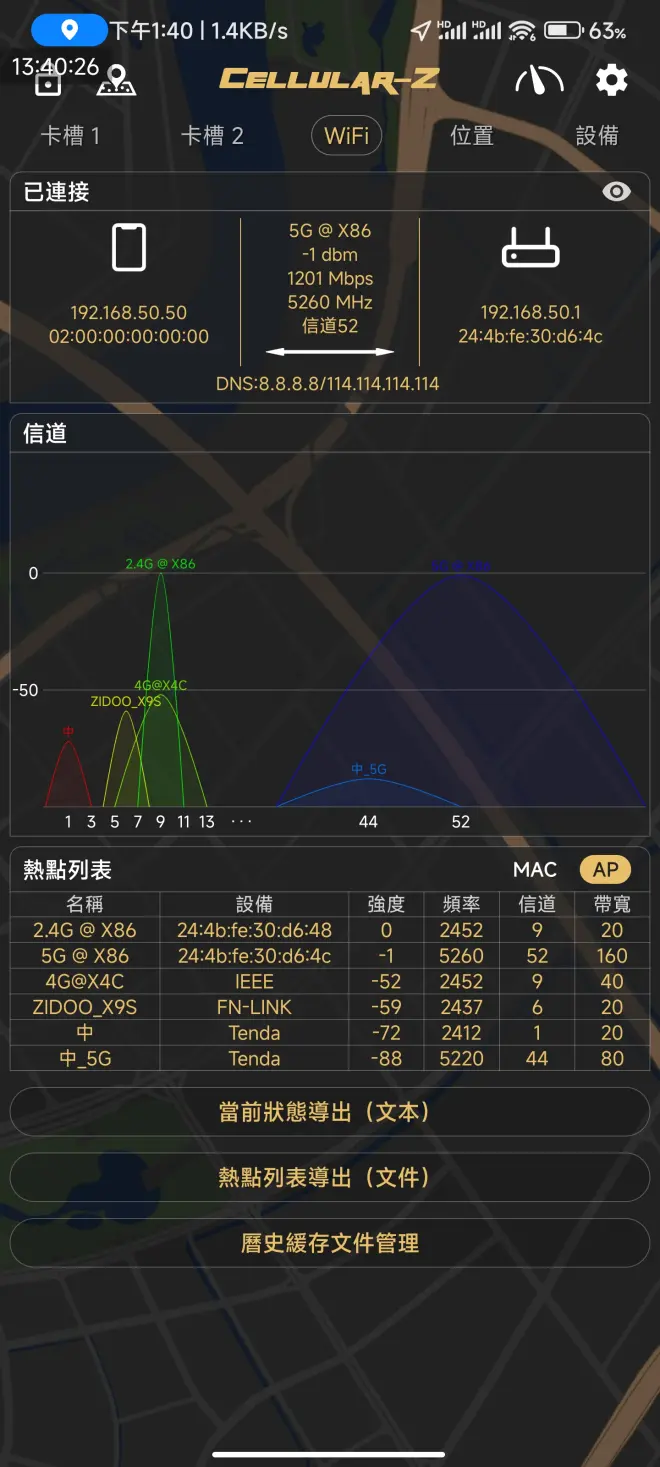Tap 熱點列表導出（文件）button

(330, 1177)
